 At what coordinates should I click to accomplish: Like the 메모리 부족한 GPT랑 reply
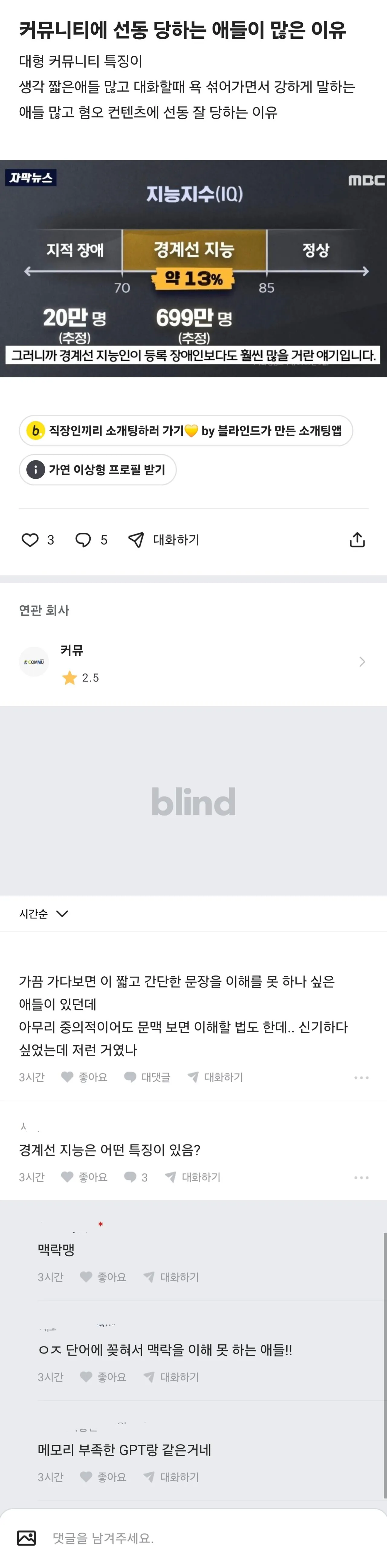point(103,1477)
